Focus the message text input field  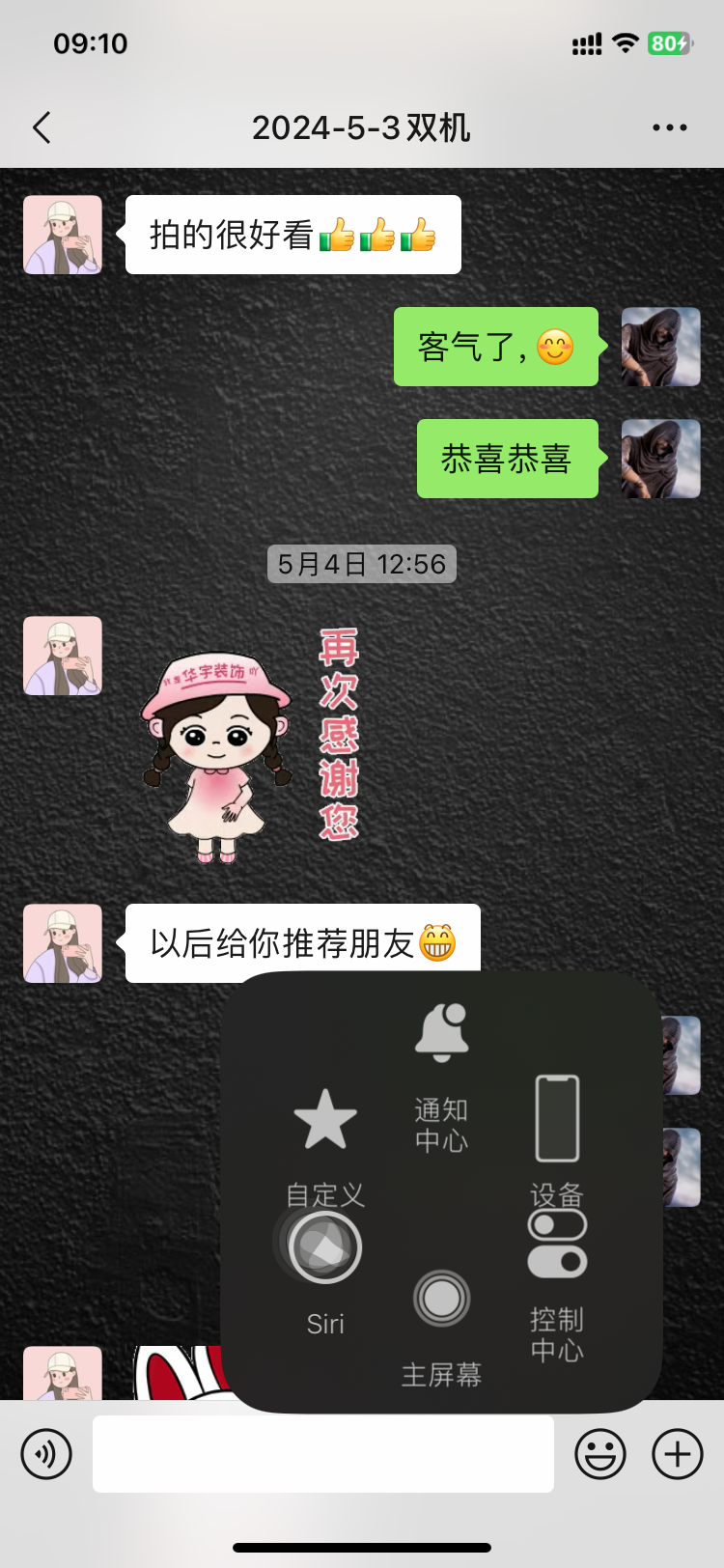[323, 1454]
